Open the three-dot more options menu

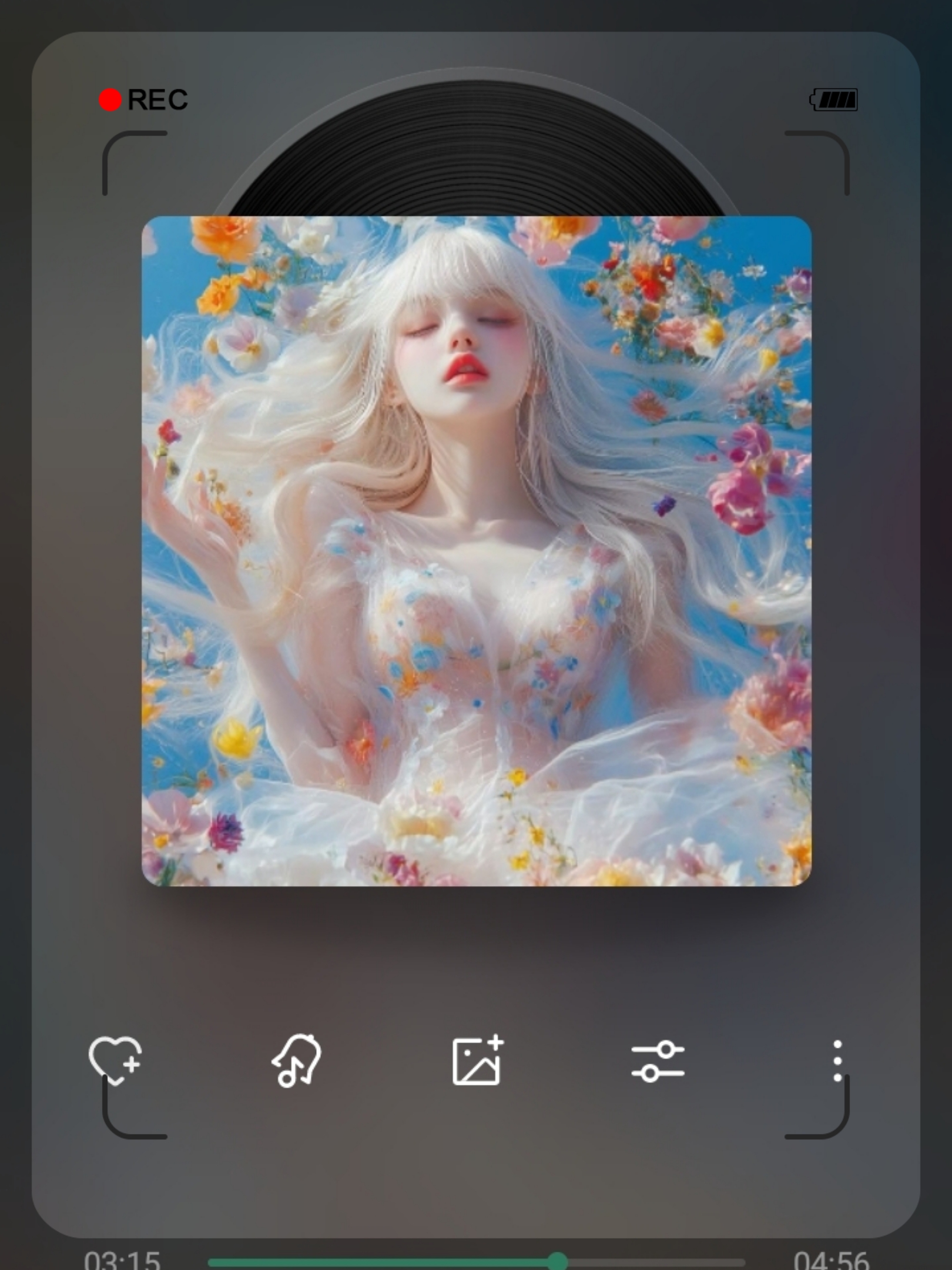(837, 1061)
